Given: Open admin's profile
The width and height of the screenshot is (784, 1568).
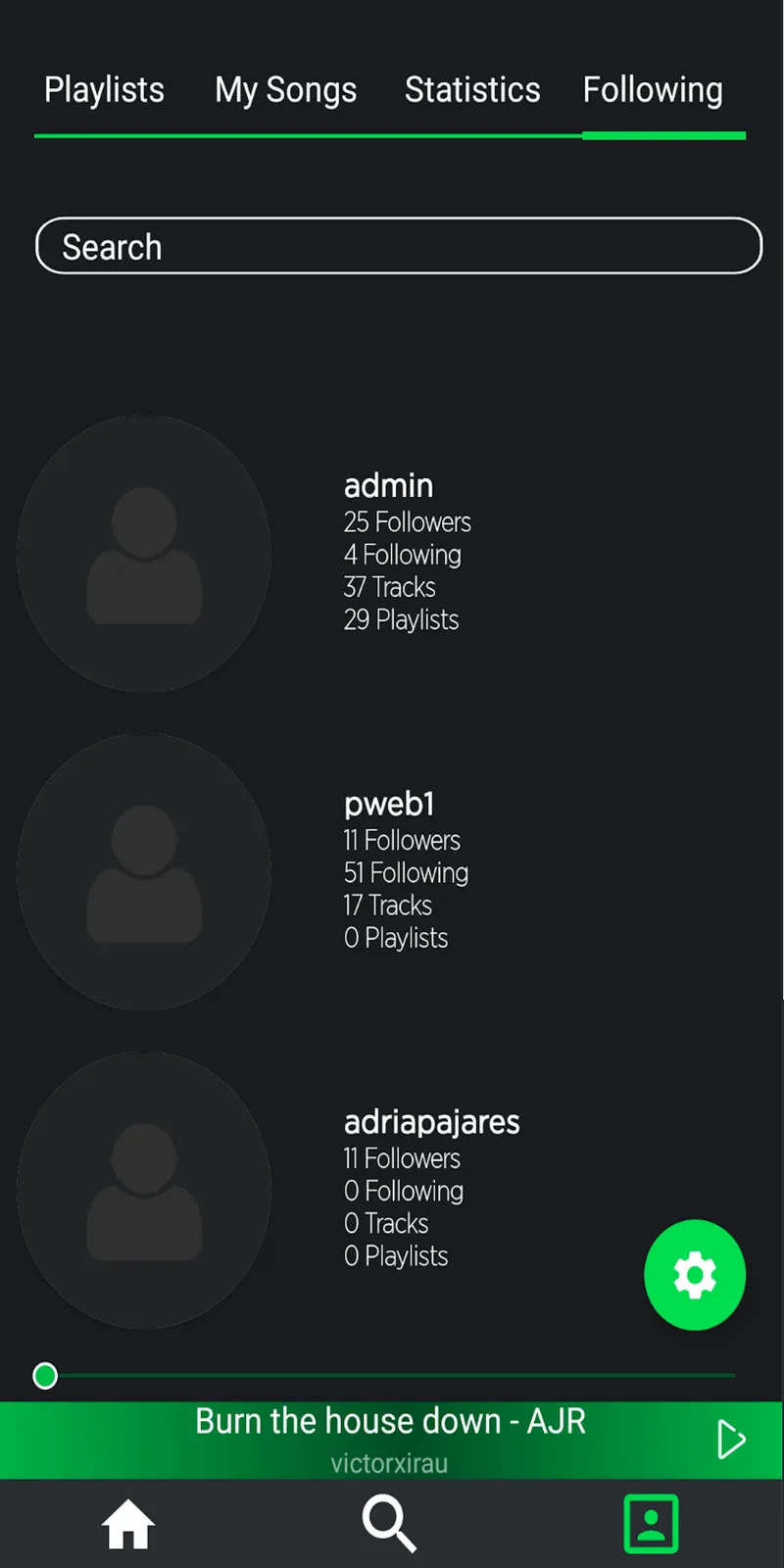Looking at the screenshot, I should click(392, 554).
